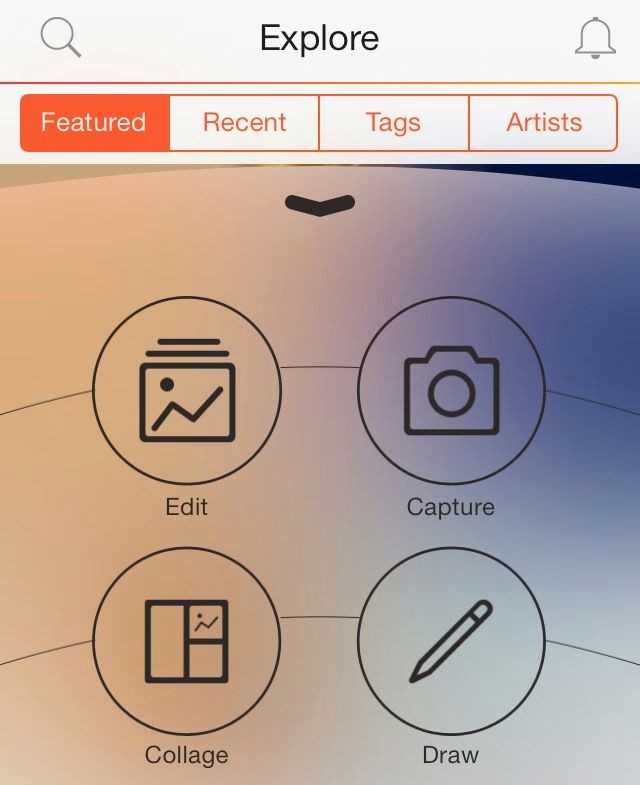Open the Draw tool
Image resolution: width=640 pixels, height=785 pixels.
pos(451,641)
